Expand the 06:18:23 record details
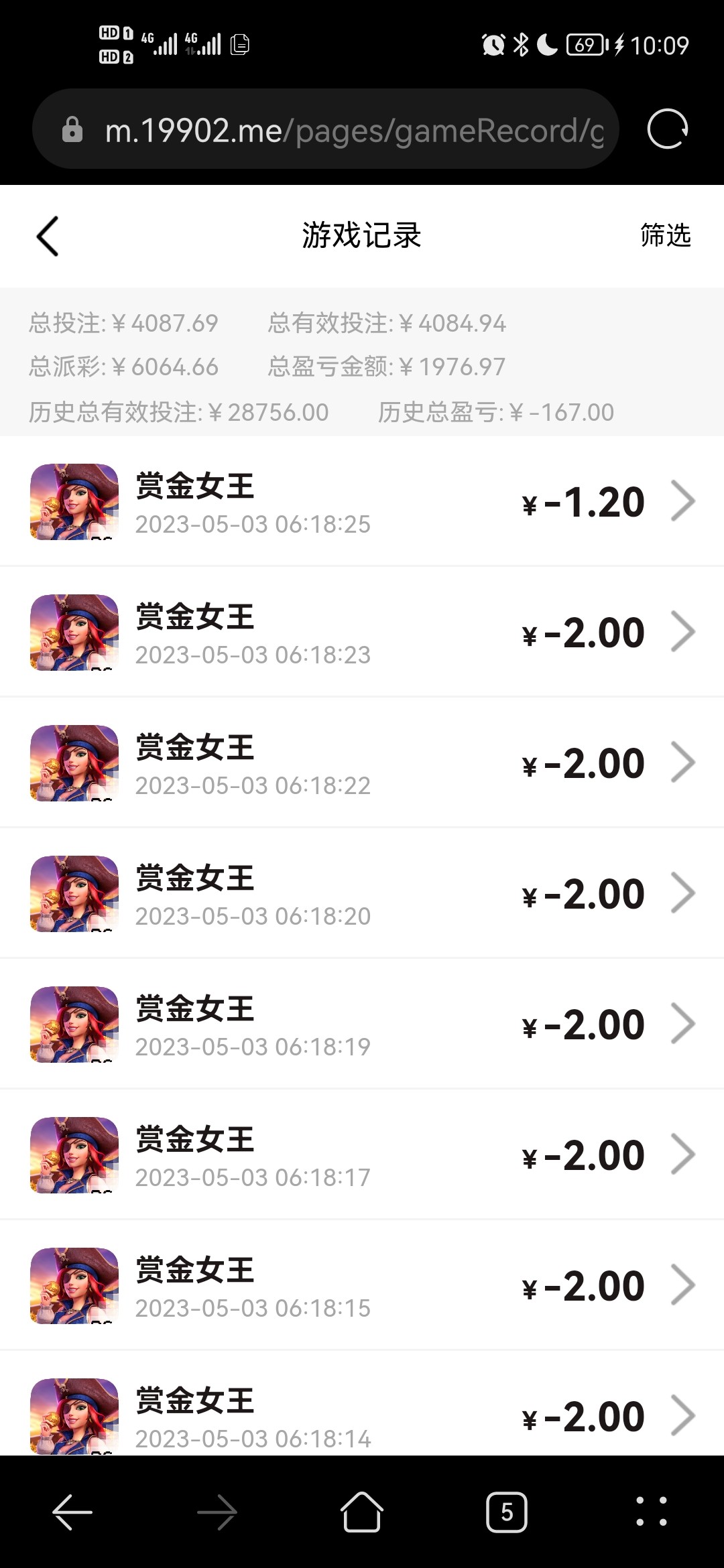Viewport: 724px width, 1568px height. [x=685, y=631]
